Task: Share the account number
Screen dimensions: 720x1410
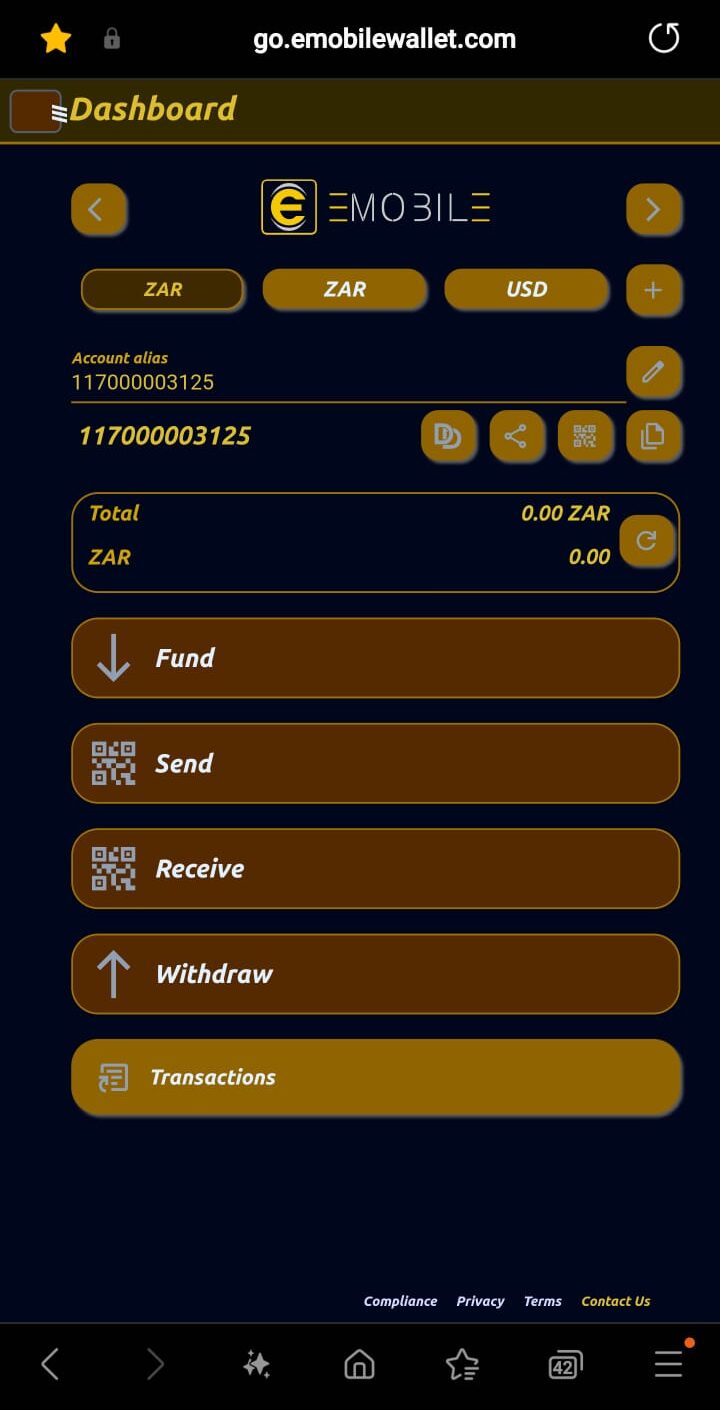Action: (516, 436)
